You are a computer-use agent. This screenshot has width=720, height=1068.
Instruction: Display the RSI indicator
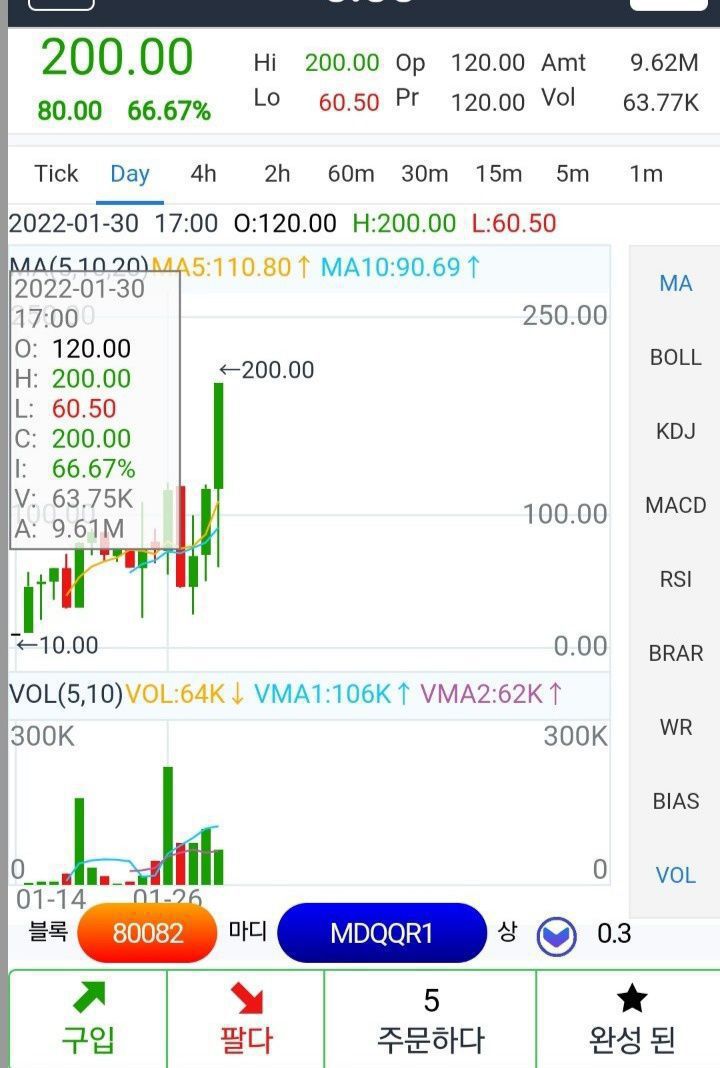pos(675,579)
